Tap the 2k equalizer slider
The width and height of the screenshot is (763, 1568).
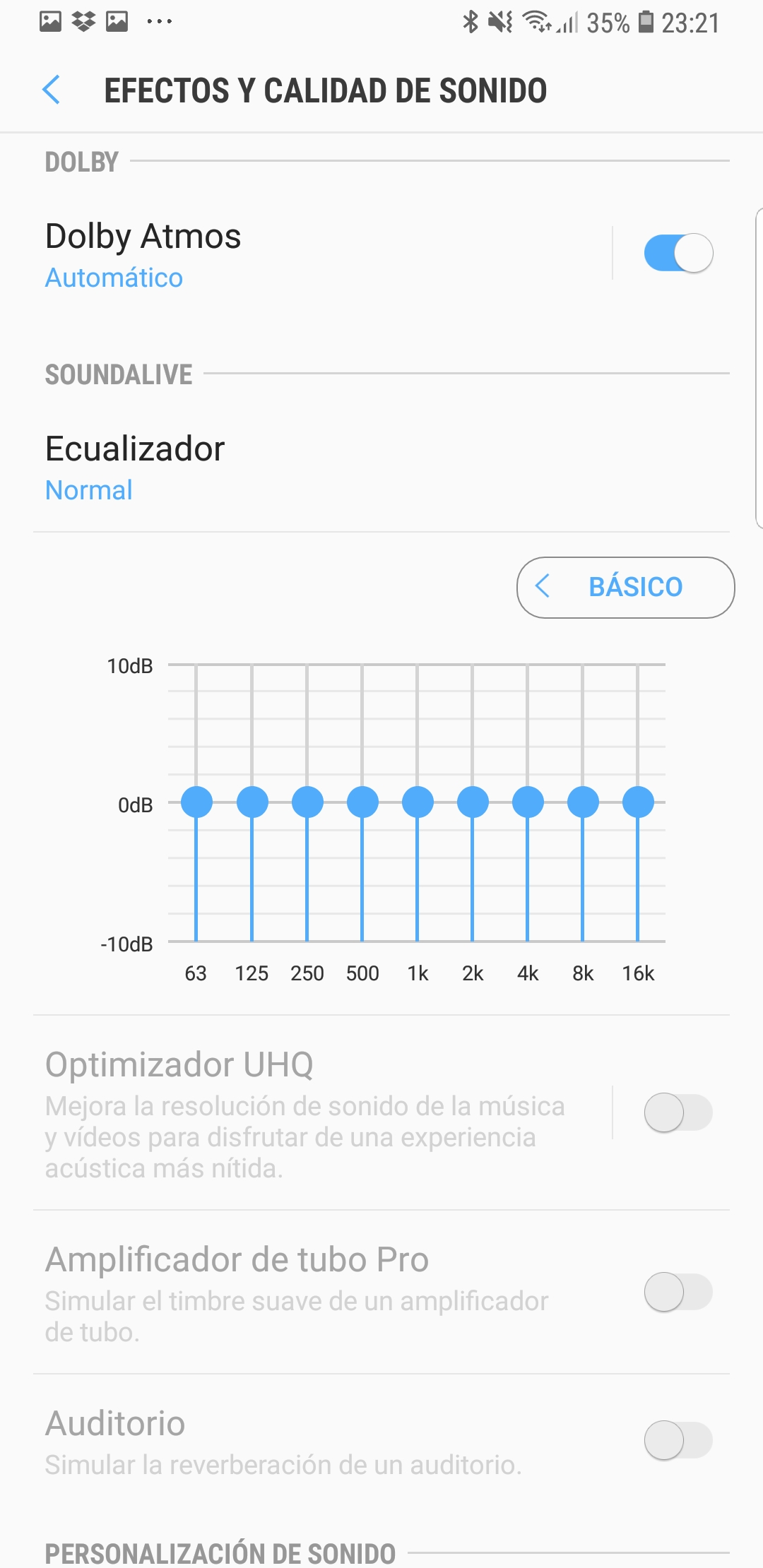473,802
